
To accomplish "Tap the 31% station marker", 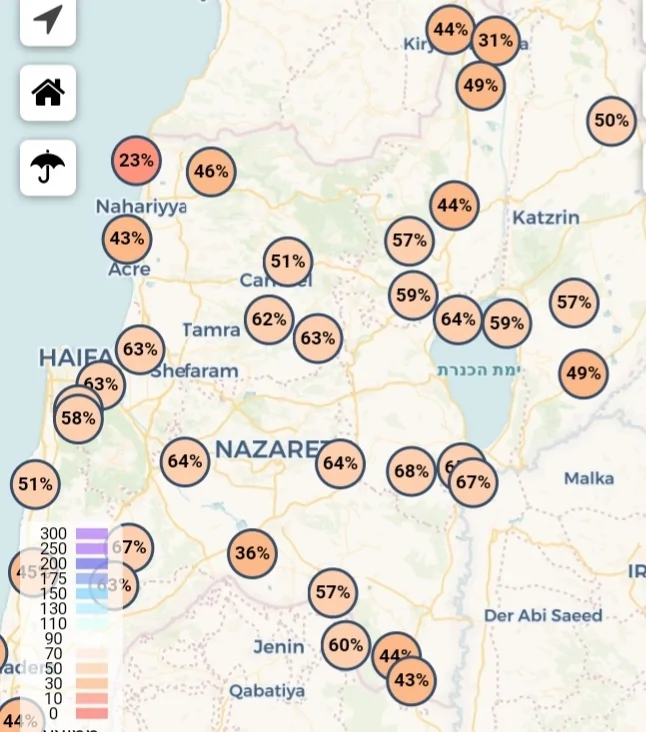I will click(496, 41).
